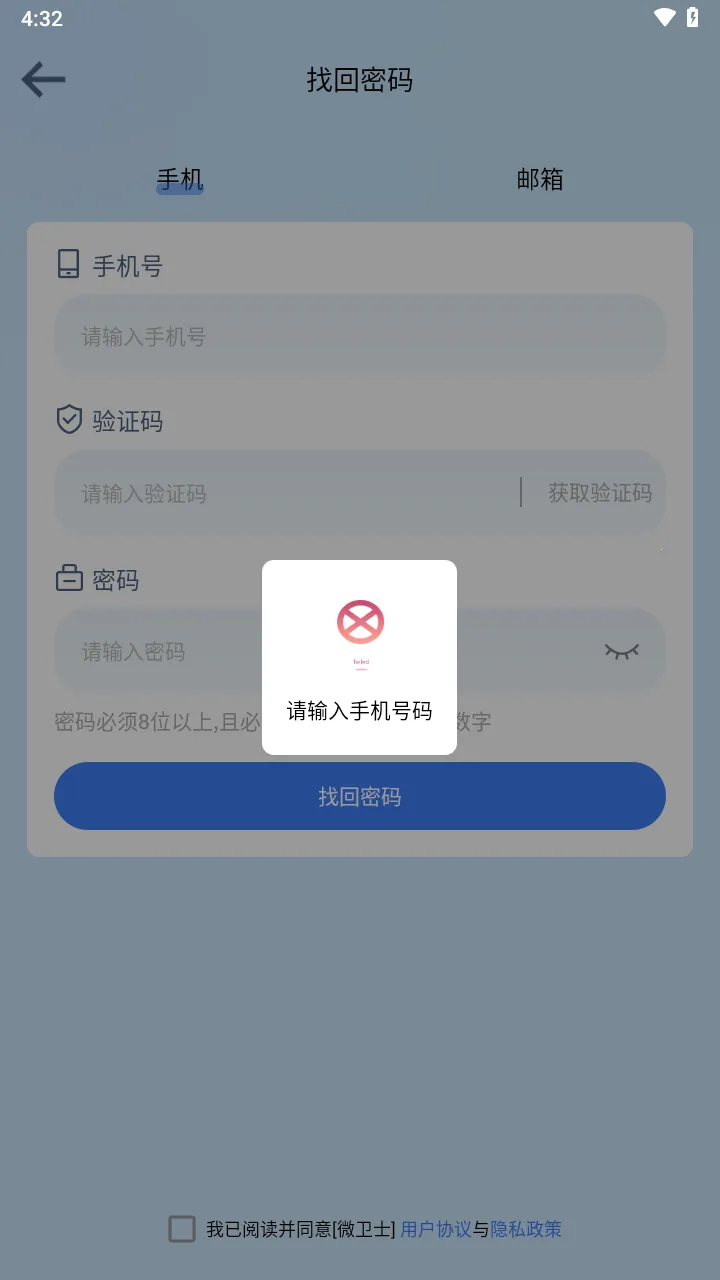This screenshot has width=720, height=1280.
Task: Click the lock icon beside 密码 label
Action: [x=67, y=578]
